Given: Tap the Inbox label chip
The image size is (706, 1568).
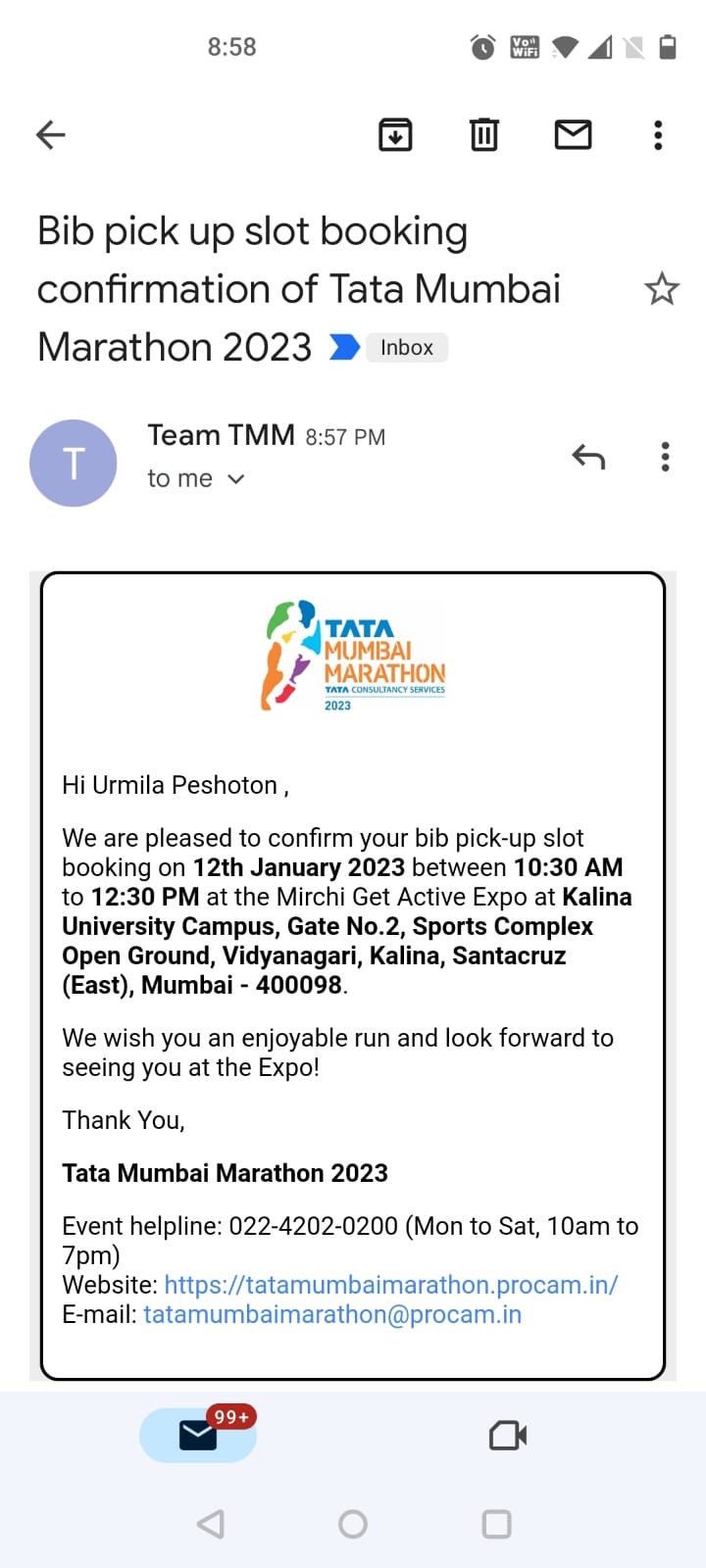Looking at the screenshot, I should click(407, 347).
